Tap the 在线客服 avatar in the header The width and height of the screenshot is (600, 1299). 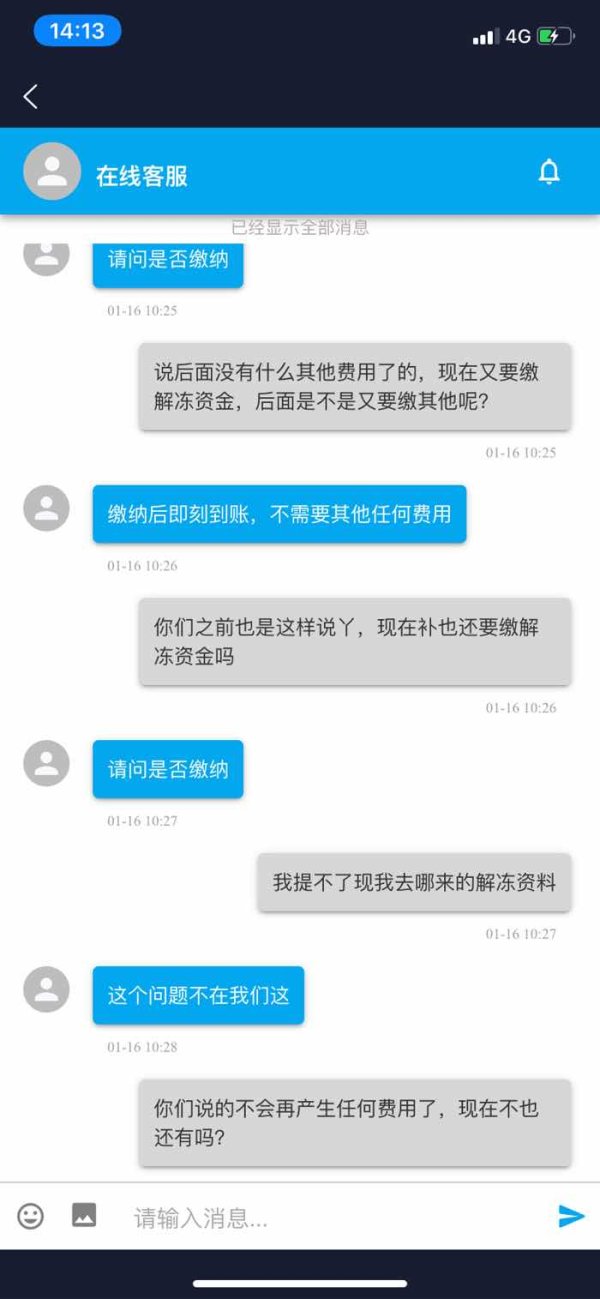[52, 172]
